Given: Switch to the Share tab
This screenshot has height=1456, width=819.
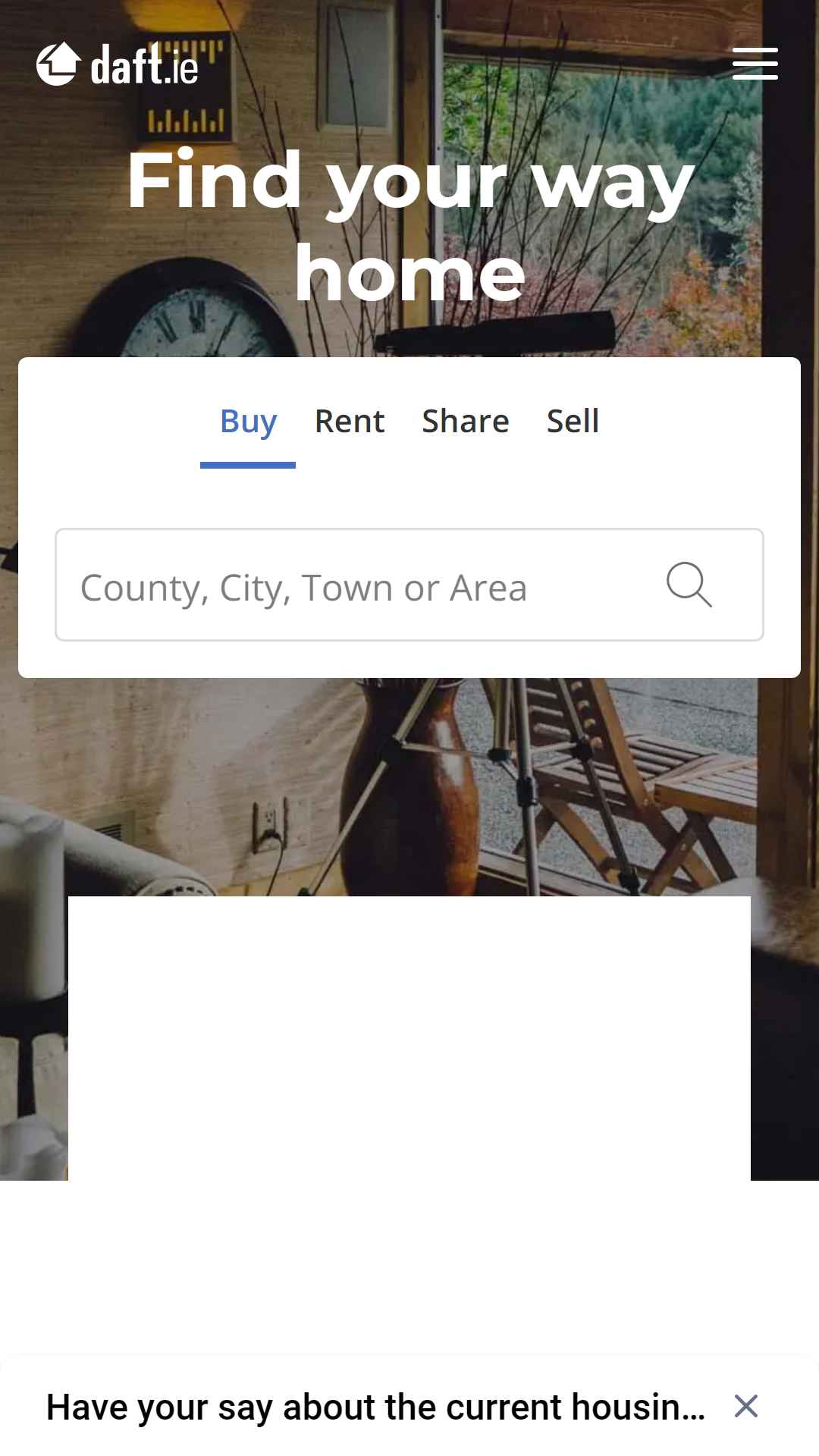Looking at the screenshot, I should [x=466, y=422].
